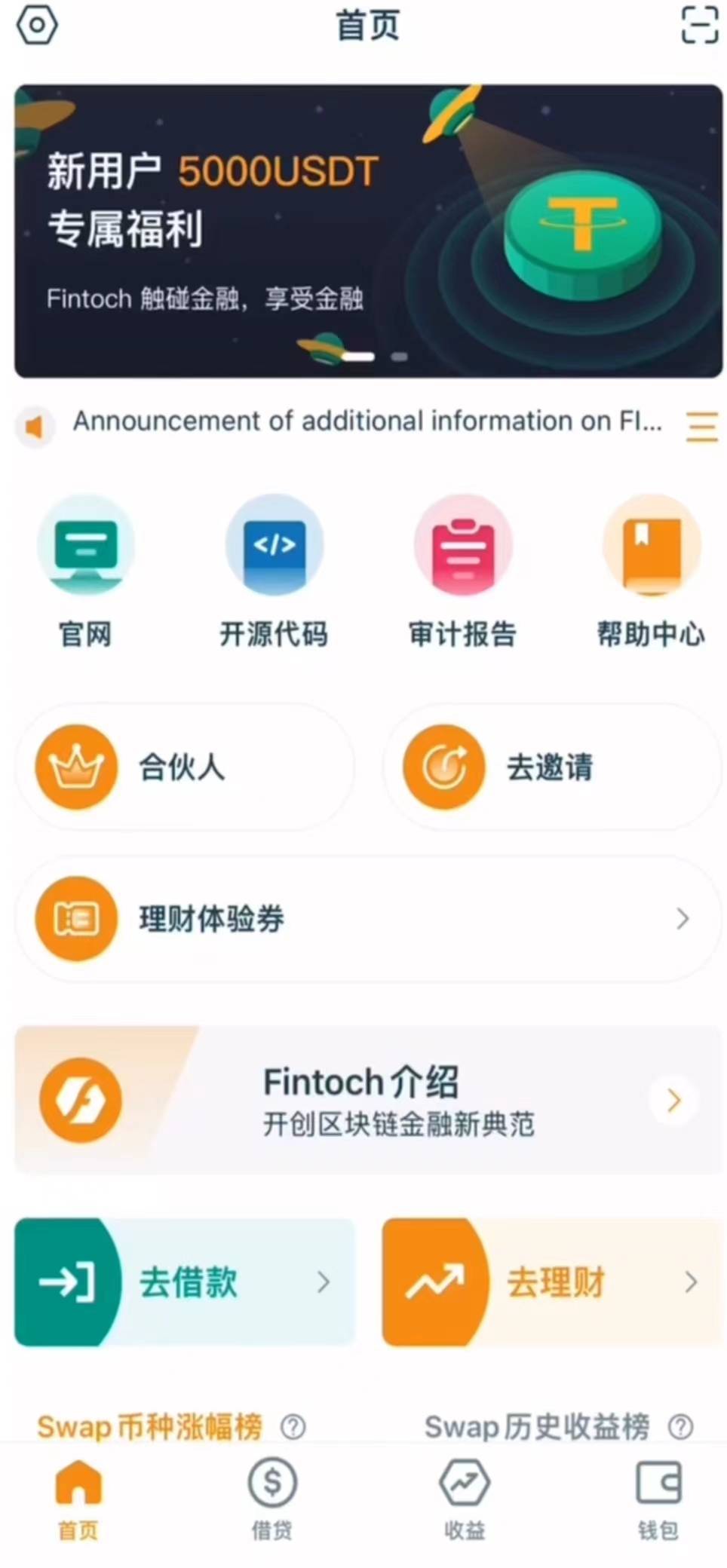Go to 帮助中心 help center
Screen dimensions: 727x1568
(651, 571)
